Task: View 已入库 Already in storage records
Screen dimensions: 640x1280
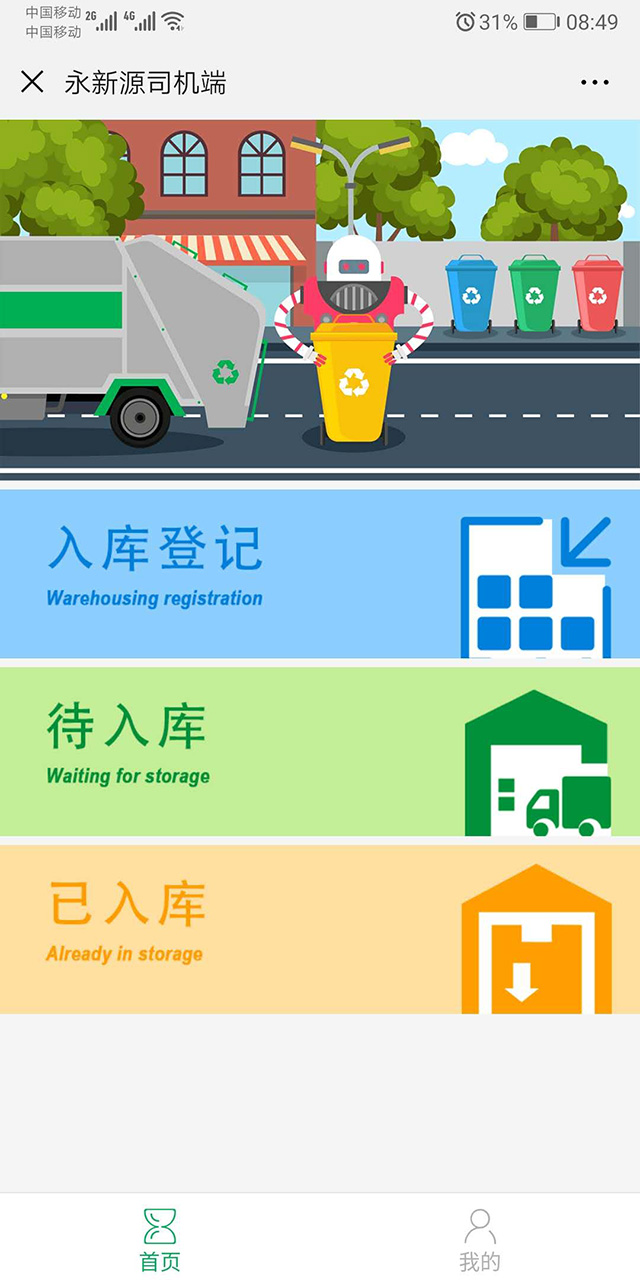Action: 320,929
